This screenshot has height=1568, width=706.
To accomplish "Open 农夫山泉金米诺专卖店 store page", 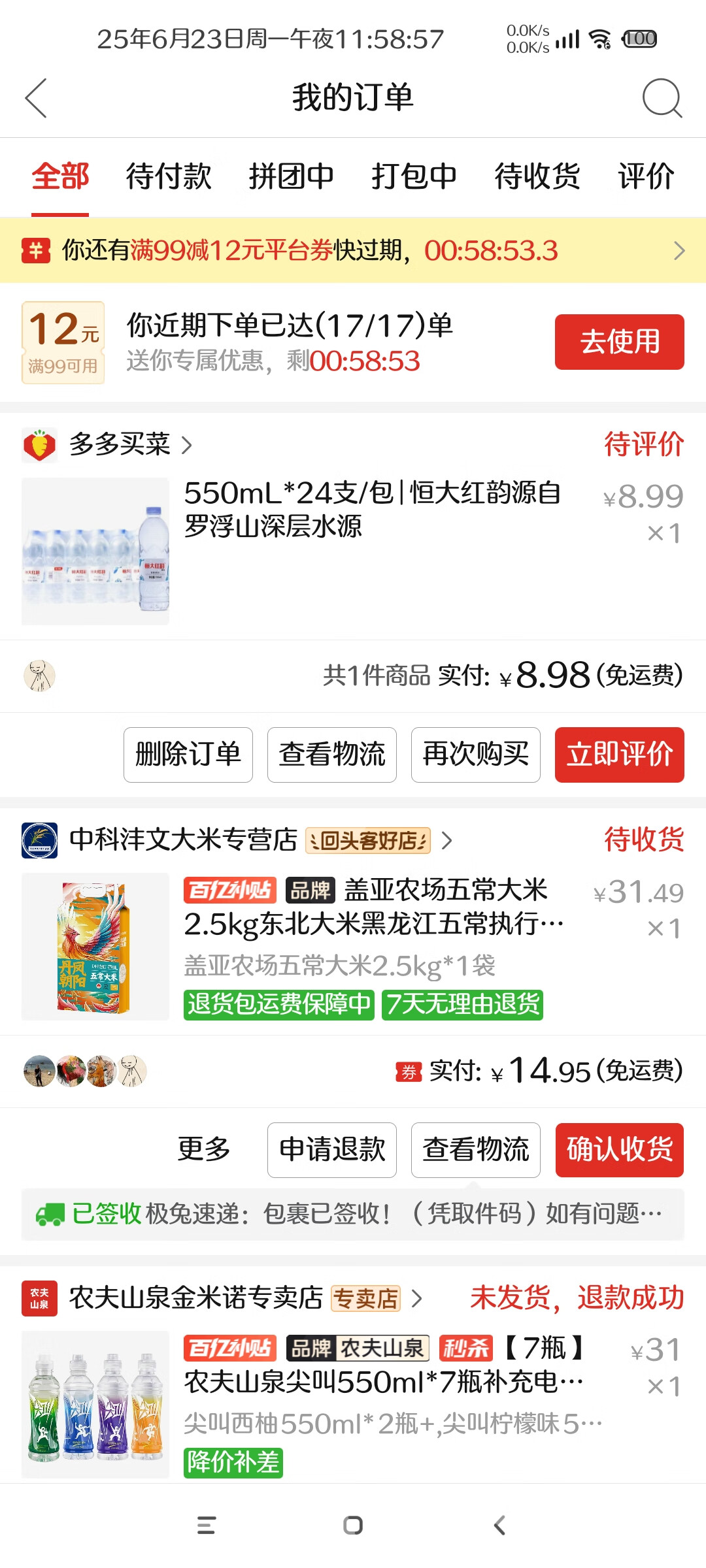I will 196,1298.
